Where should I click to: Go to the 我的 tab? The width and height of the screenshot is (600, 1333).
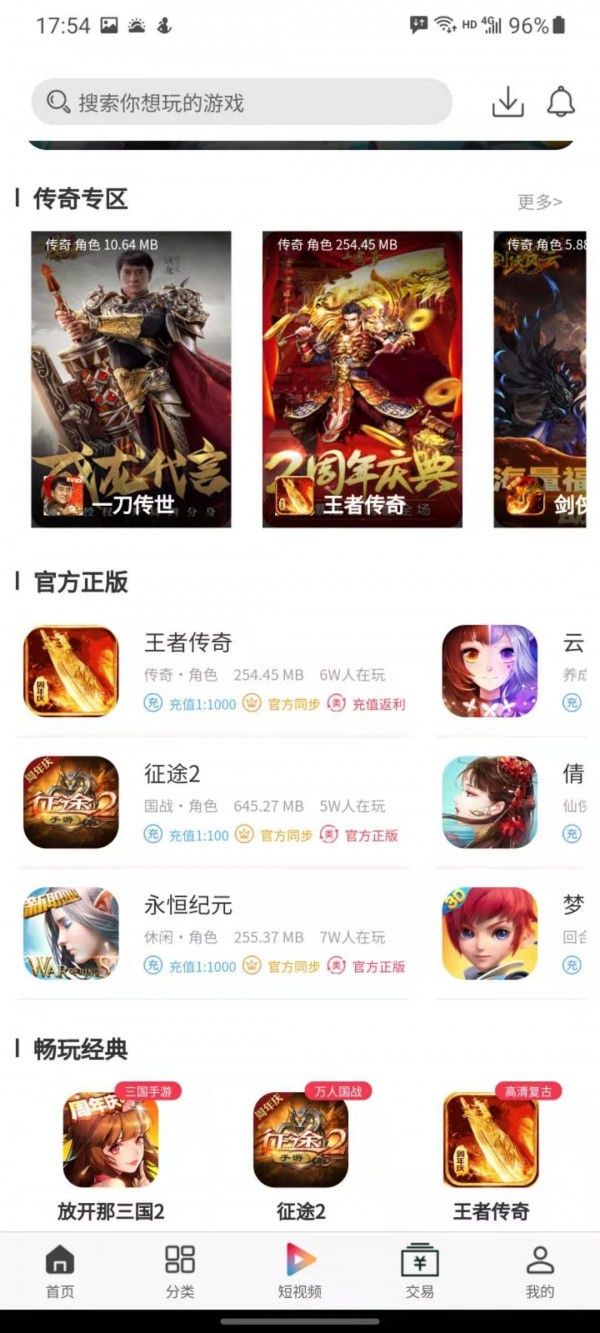point(540,1270)
